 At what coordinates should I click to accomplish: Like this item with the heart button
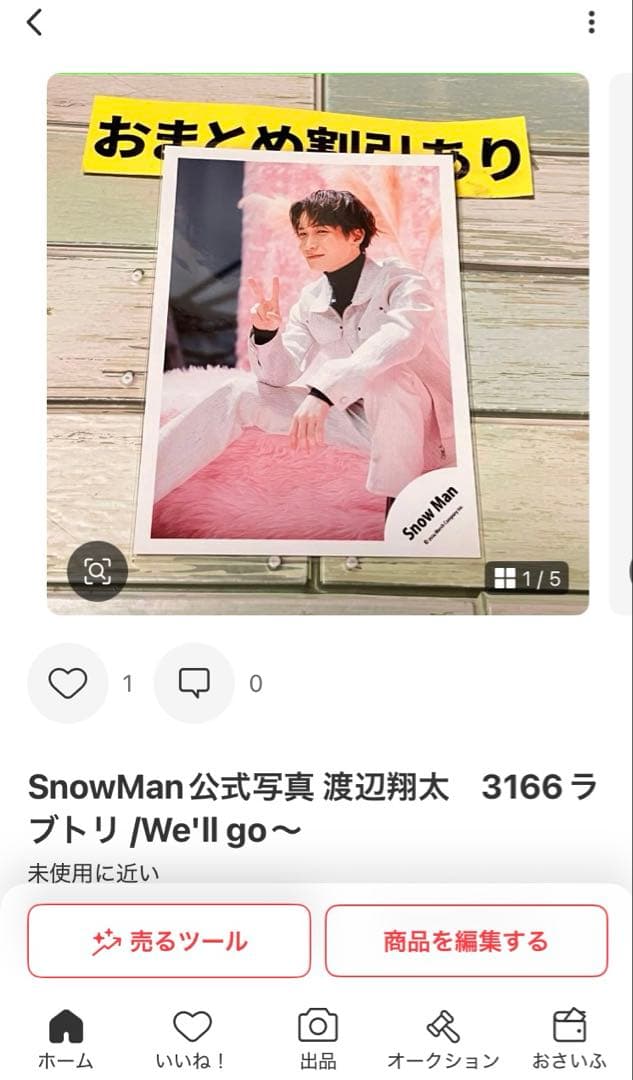68,683
